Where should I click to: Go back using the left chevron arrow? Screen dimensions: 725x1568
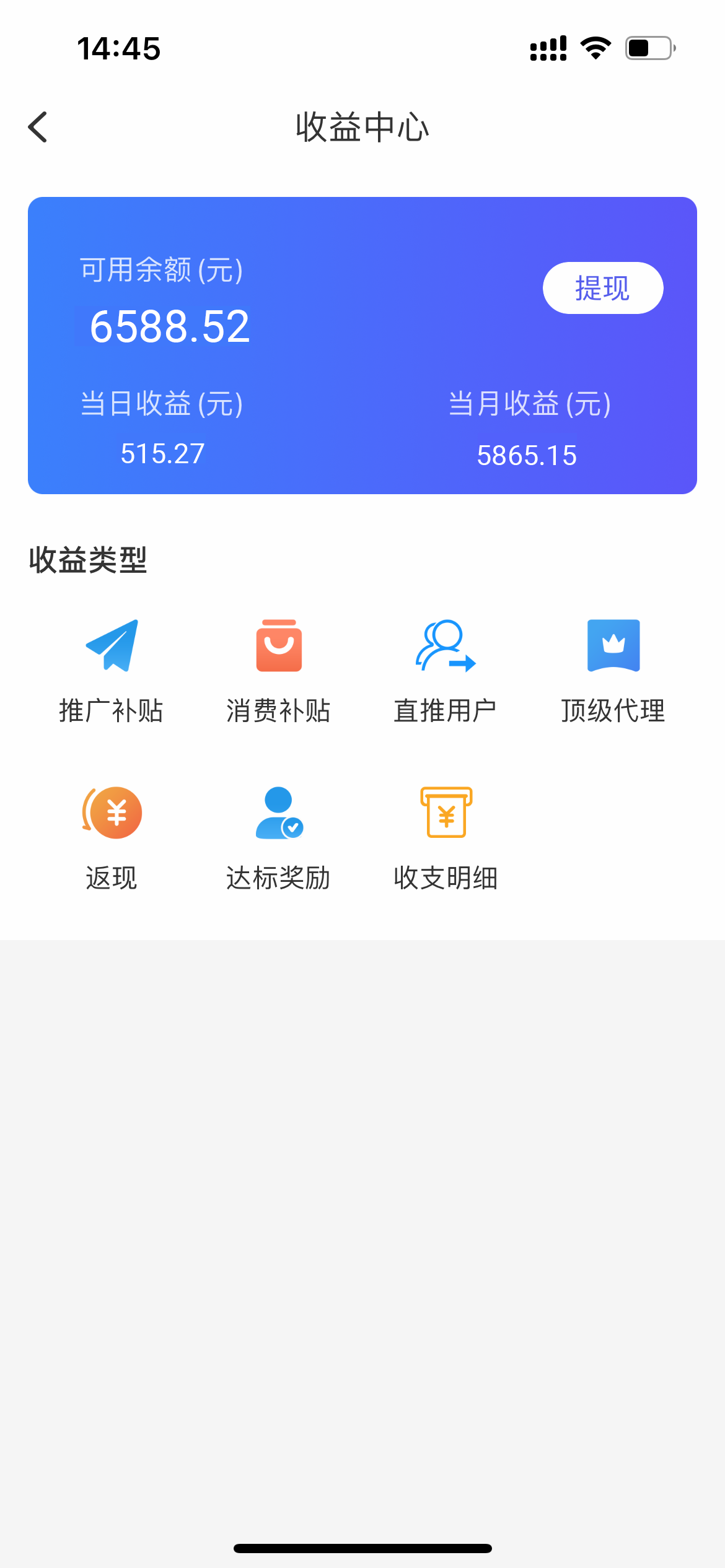point(37,127)
